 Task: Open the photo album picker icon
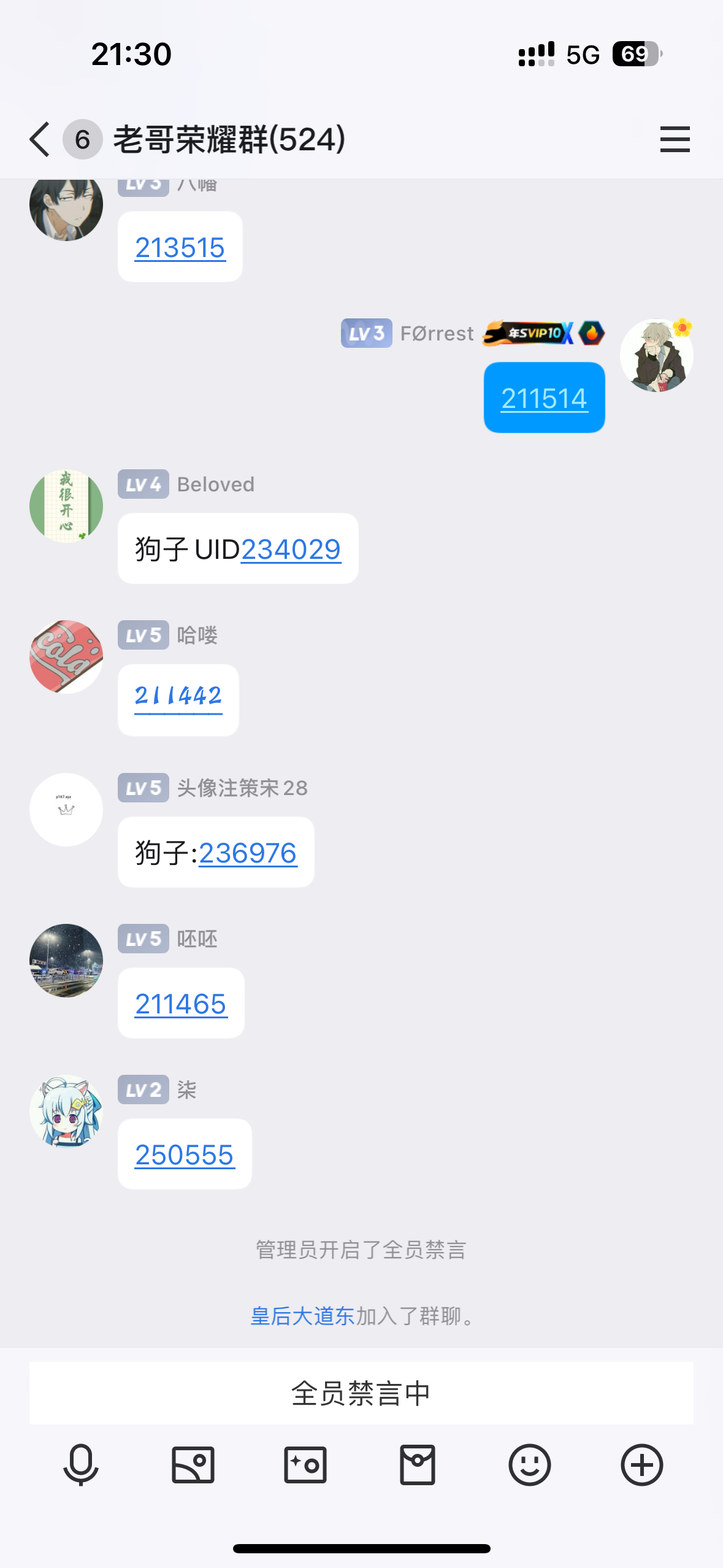193,1465
